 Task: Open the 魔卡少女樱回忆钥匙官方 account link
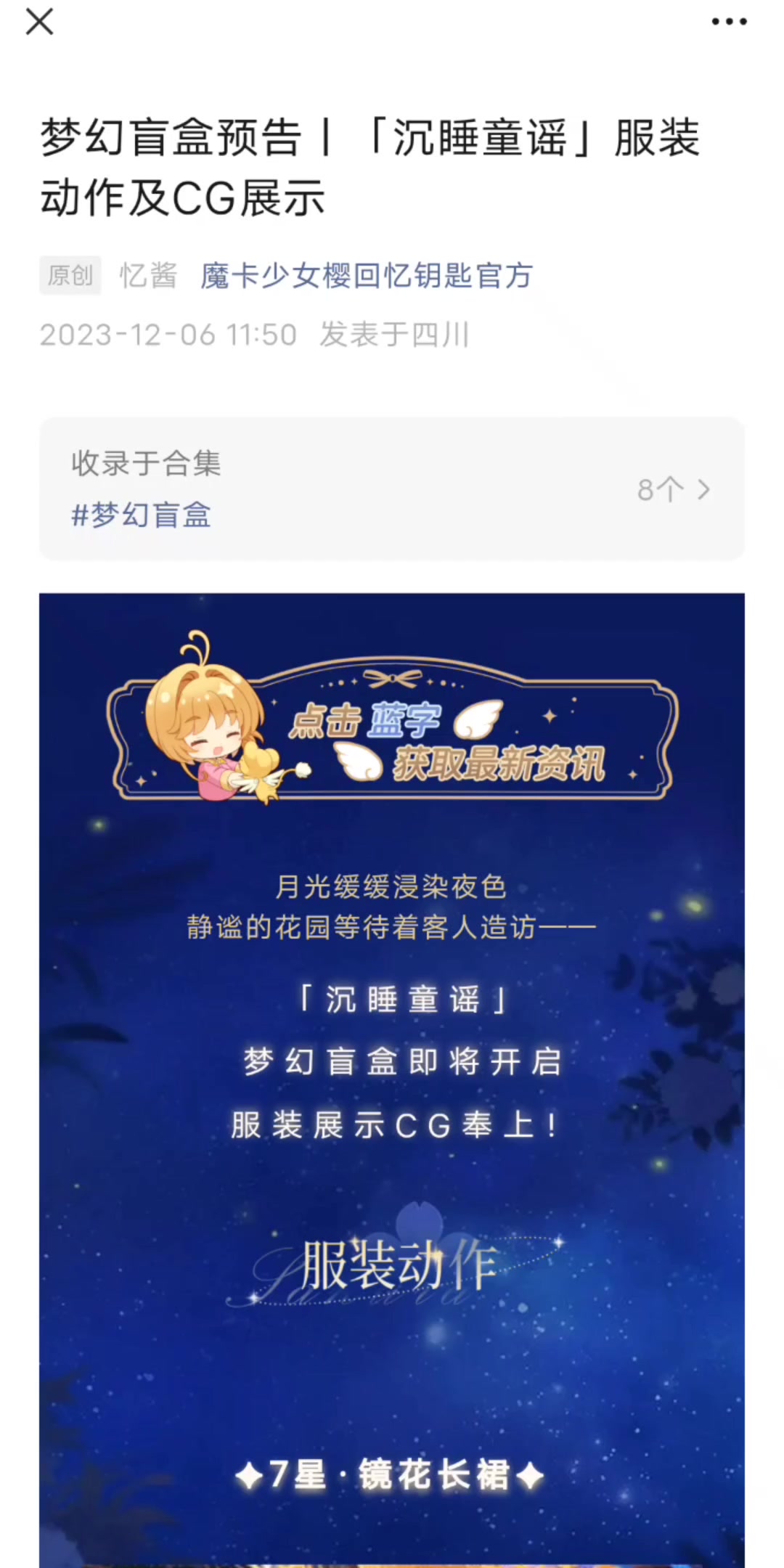367,276
